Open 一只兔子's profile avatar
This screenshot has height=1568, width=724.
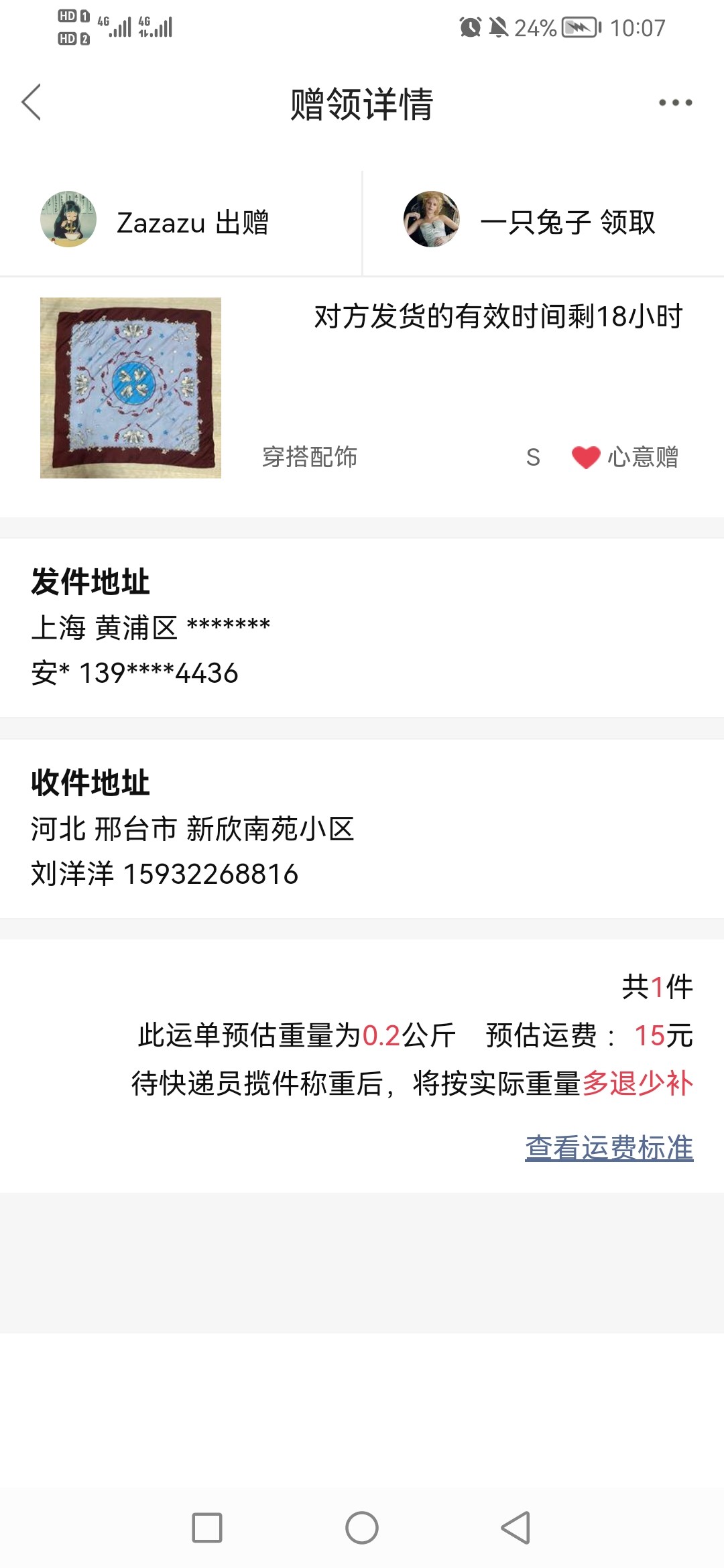pos(432,219)
